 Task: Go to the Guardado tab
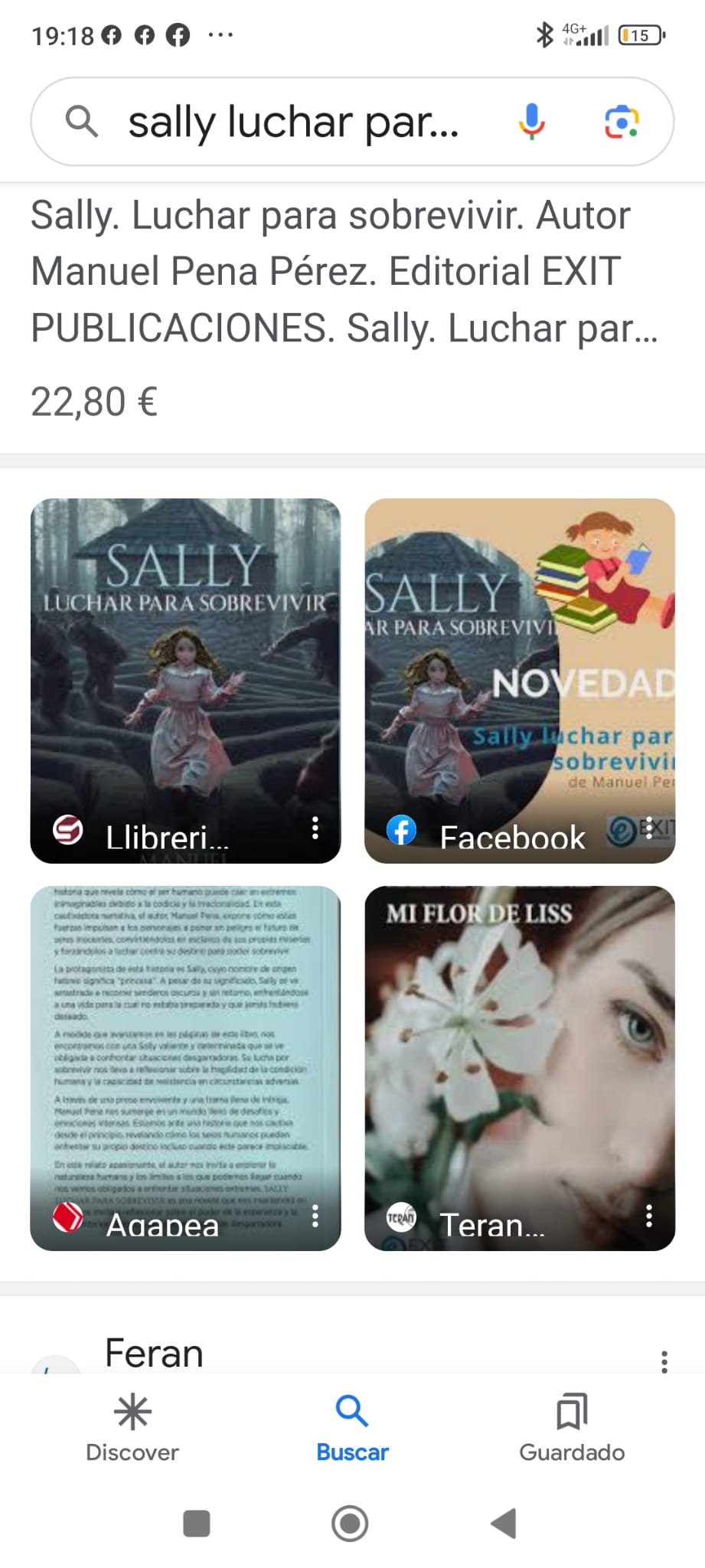(572, 1427)
